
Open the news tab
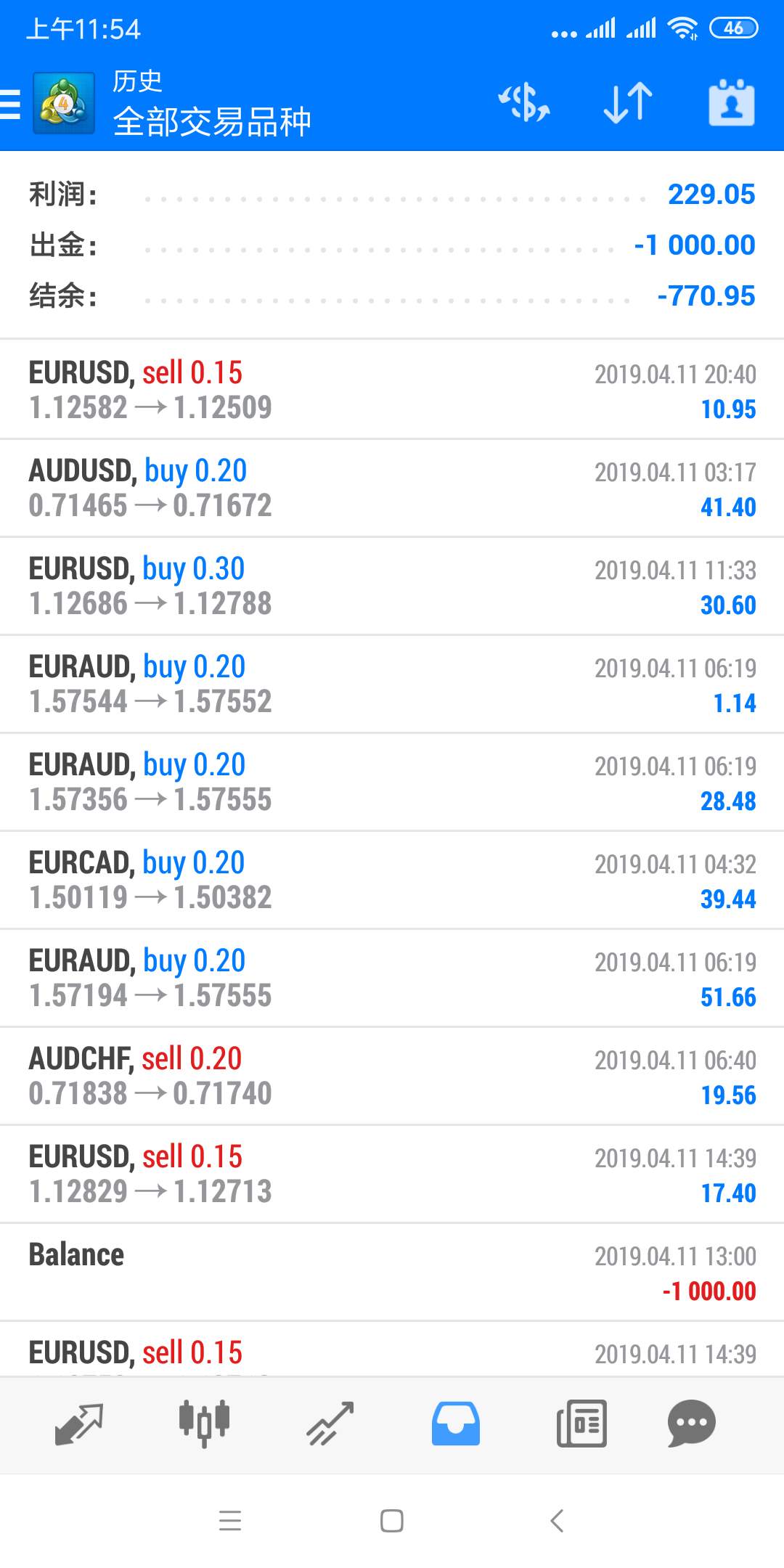click(x=581, y=1424)
